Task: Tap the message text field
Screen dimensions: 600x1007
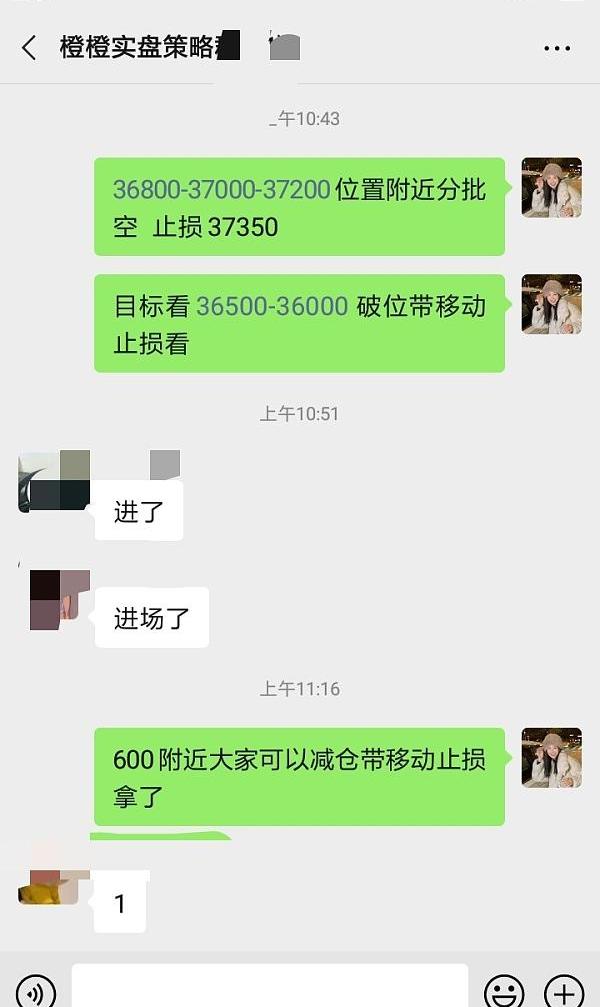Action: coord(270,988)
